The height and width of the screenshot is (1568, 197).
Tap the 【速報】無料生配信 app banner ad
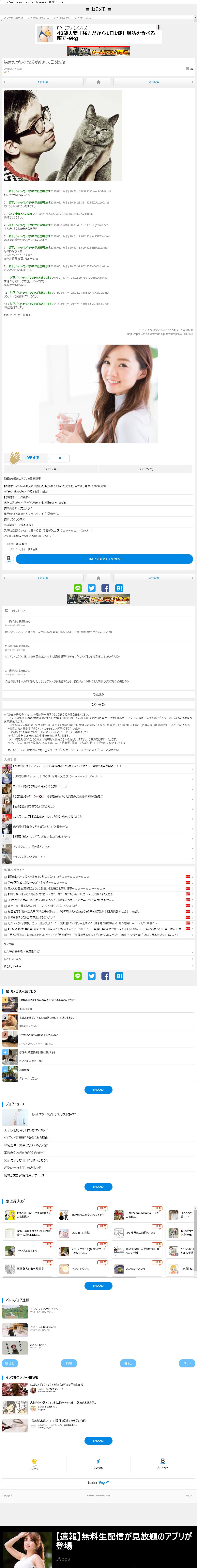(x=98, y=1546)
